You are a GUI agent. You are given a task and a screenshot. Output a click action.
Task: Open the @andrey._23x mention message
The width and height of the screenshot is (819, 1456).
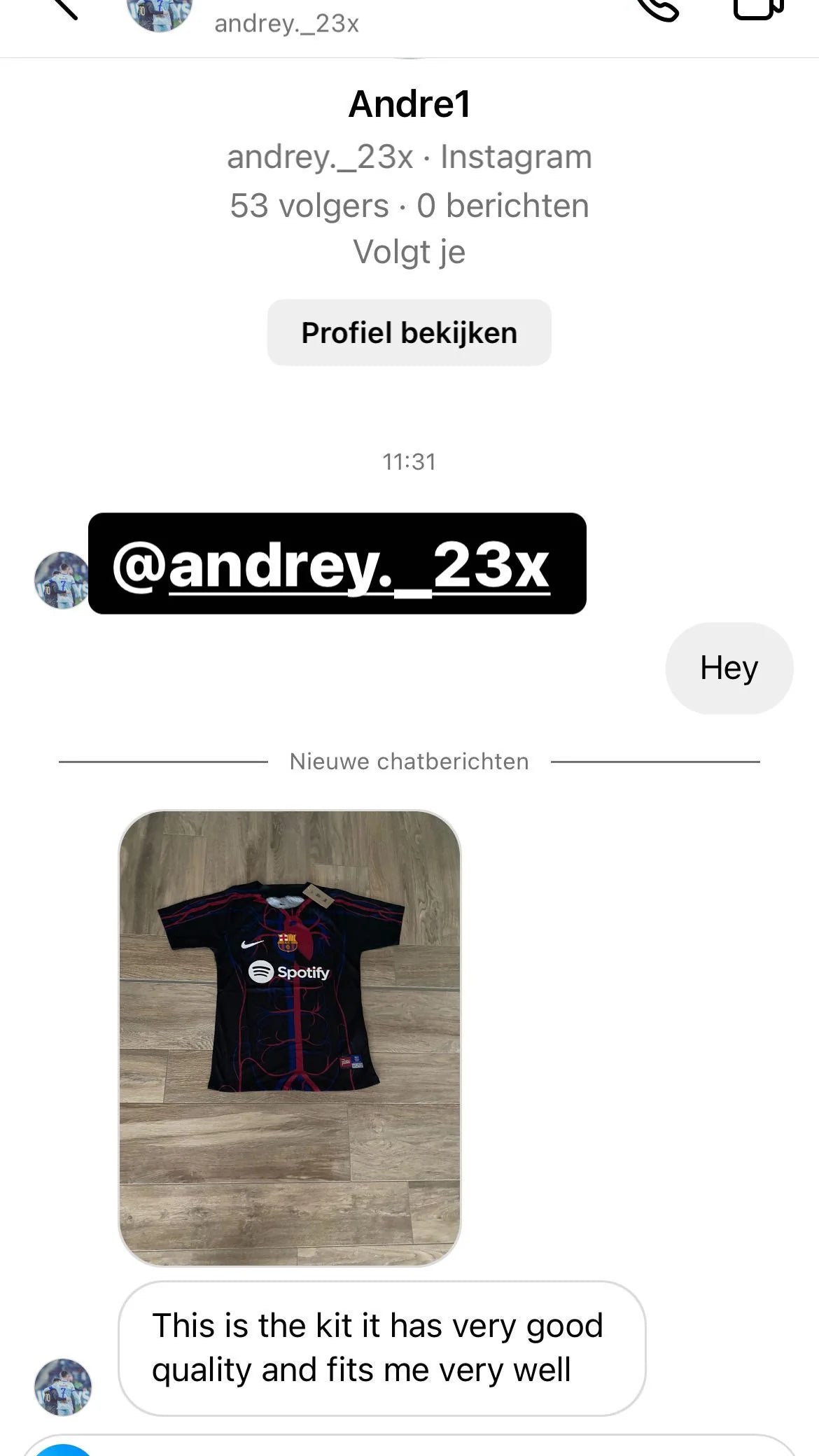click(x=337, y=563)
